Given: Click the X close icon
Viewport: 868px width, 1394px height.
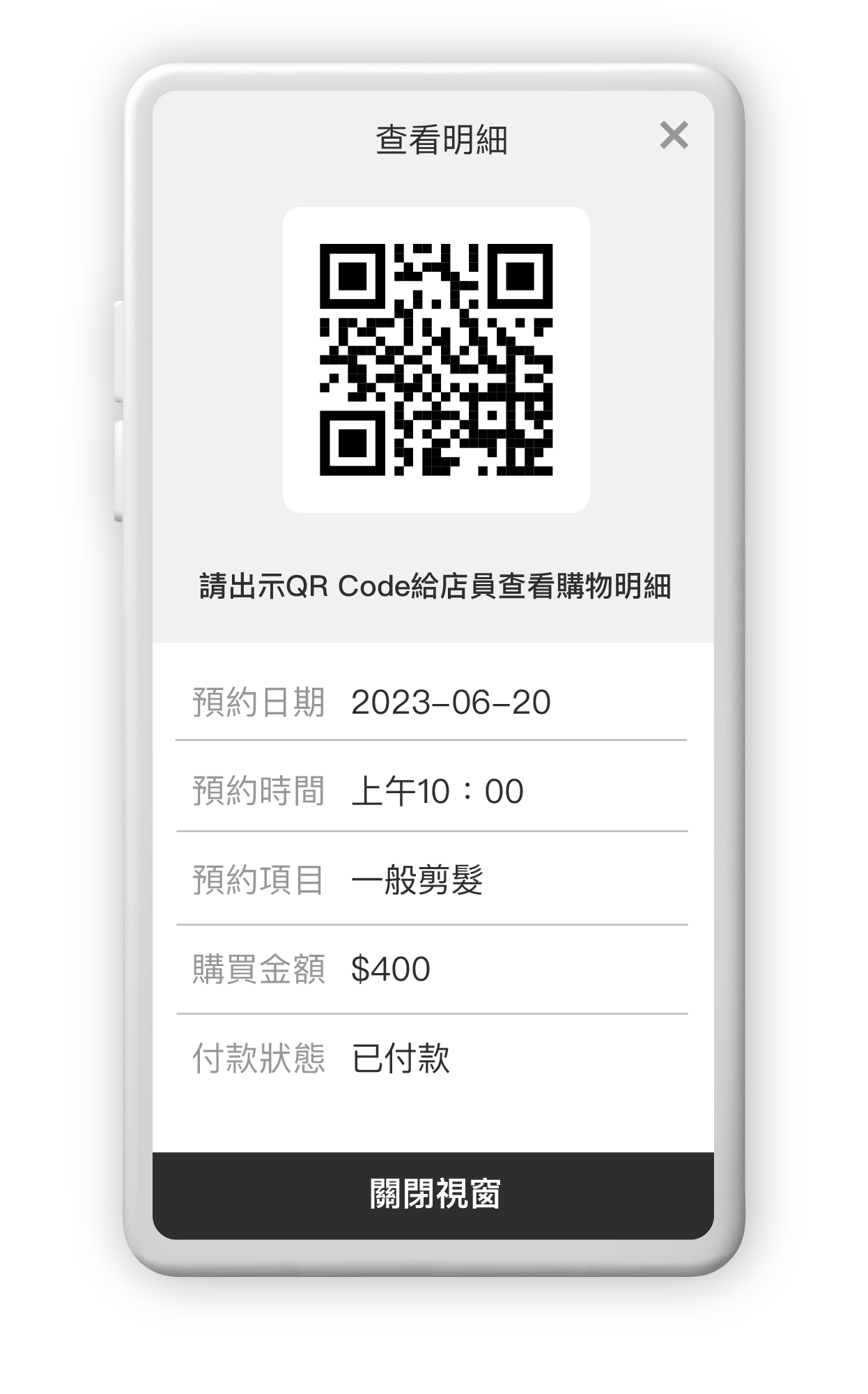Looking at the screenshot, I should click(x=674, y=136).
